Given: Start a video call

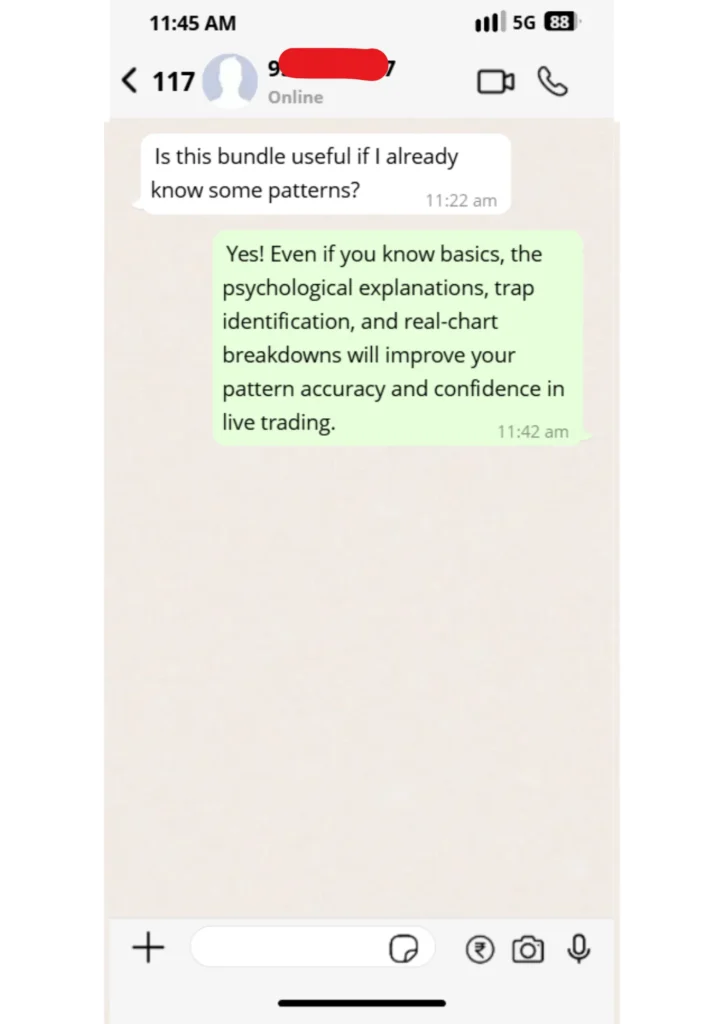Looking at the screenshot, I should 495,82.
